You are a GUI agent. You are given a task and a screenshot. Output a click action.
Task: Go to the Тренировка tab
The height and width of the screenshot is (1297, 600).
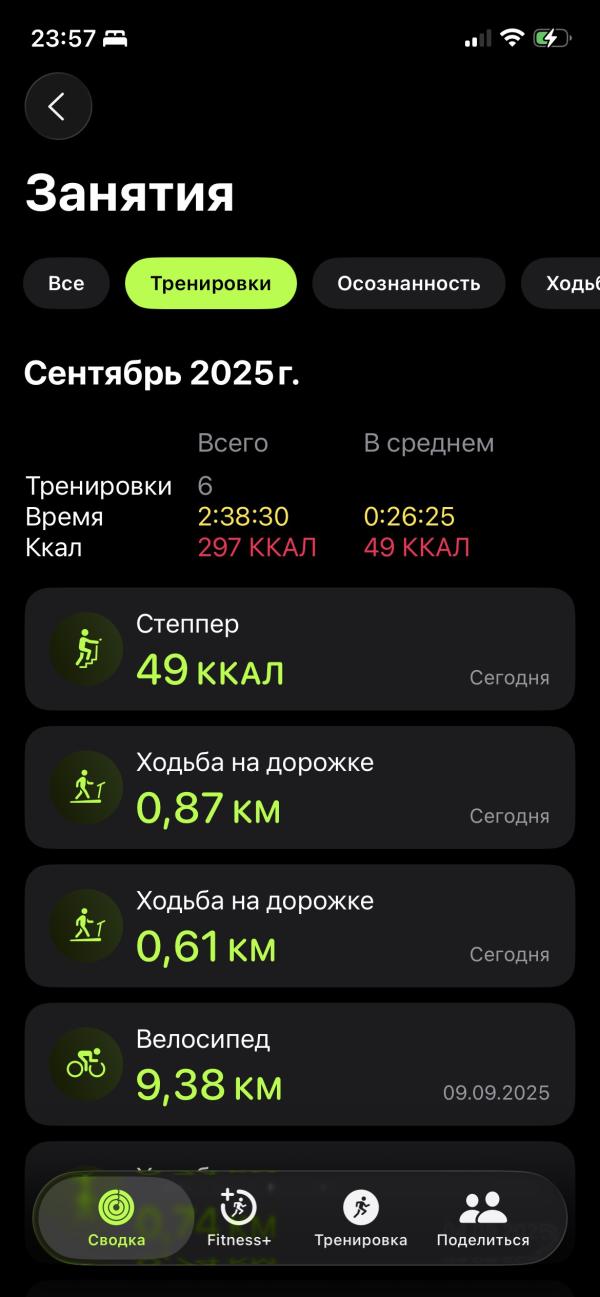360,1218
